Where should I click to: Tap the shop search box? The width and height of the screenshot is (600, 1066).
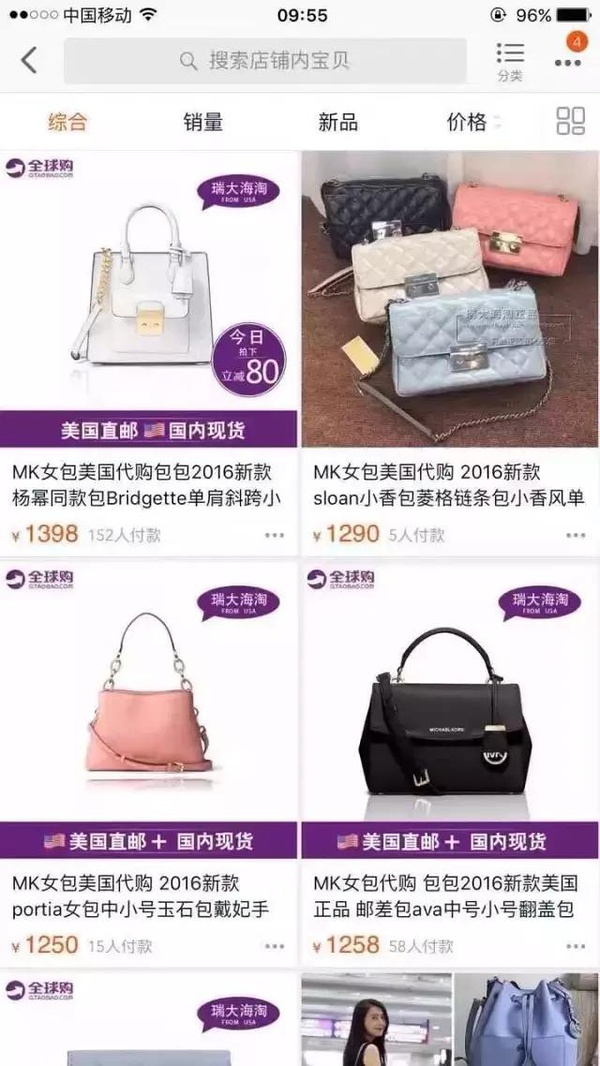[x=265, y=61]
